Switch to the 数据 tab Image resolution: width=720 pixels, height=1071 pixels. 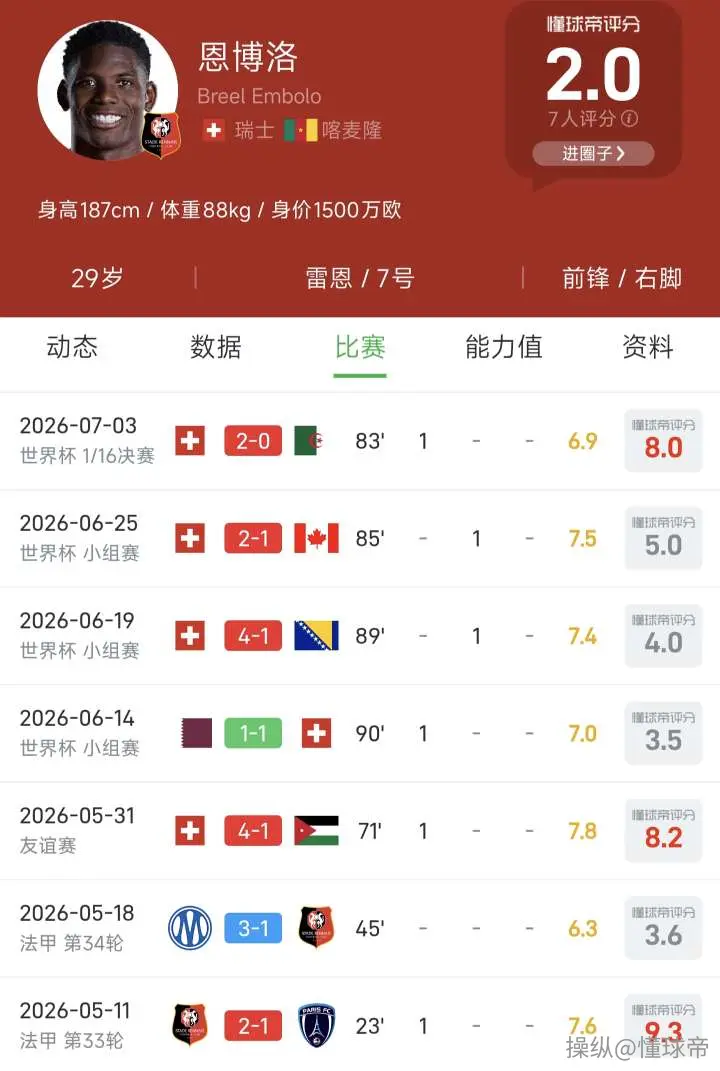(x=216, y=347)
